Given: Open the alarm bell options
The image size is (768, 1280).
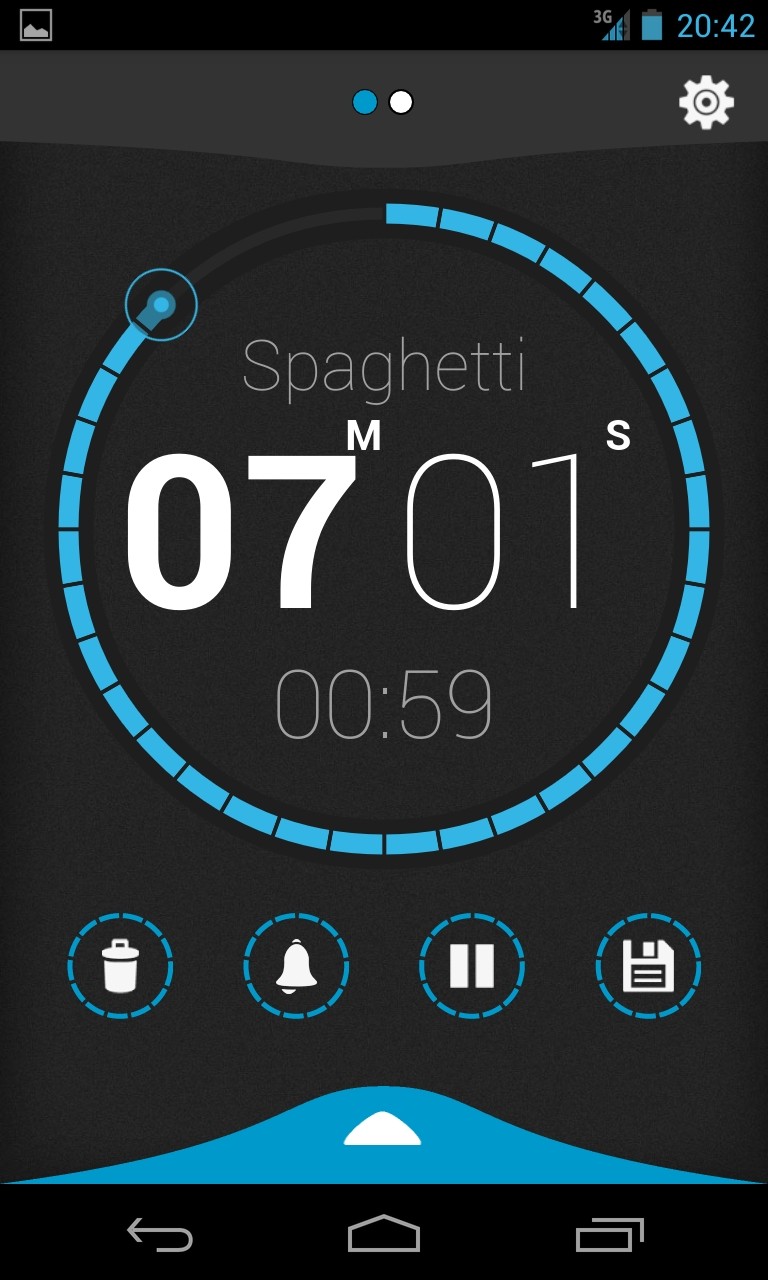Looking at the screenshot, I should 296,966.
